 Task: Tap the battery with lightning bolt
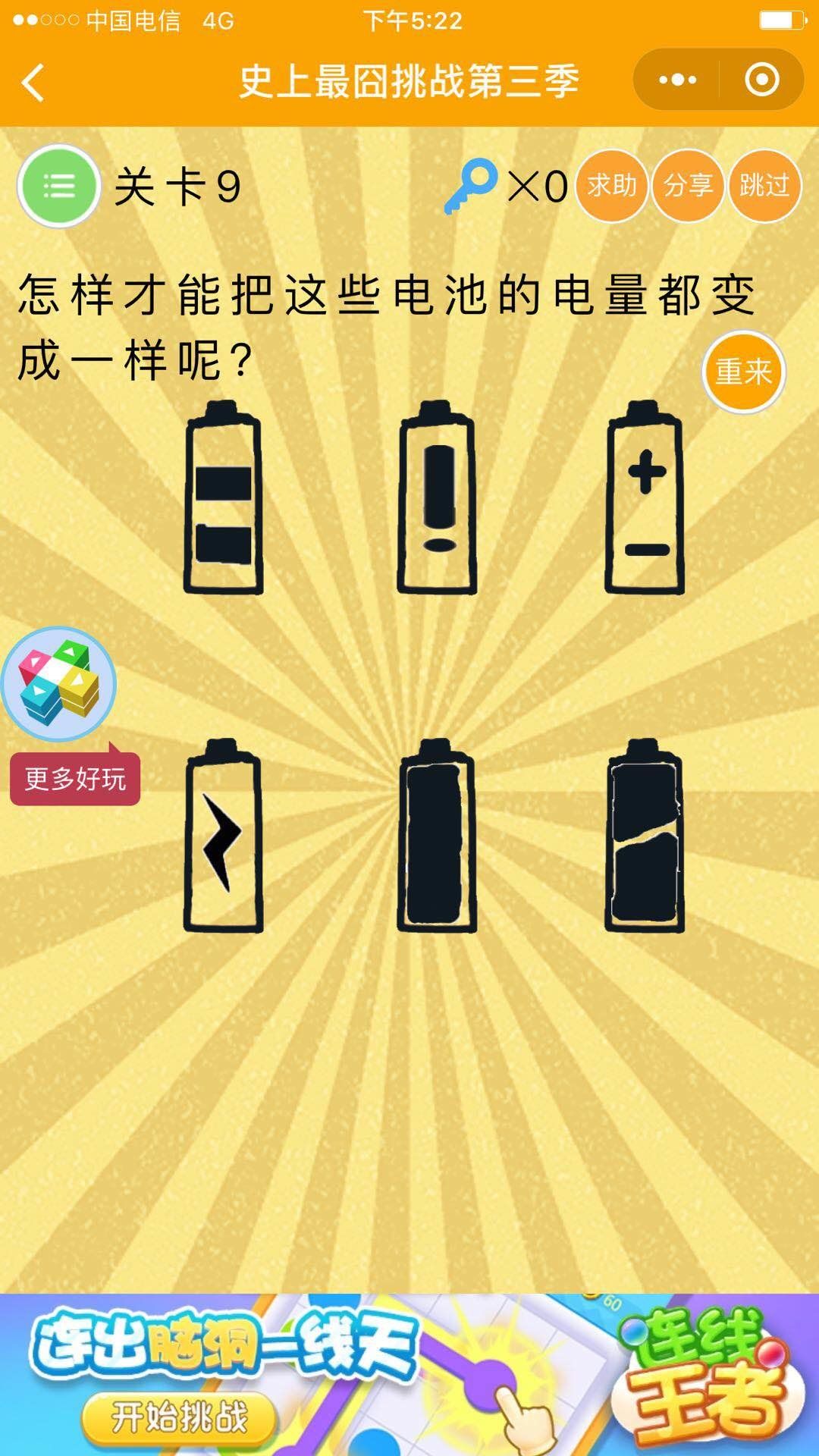[x=224, y=836]
